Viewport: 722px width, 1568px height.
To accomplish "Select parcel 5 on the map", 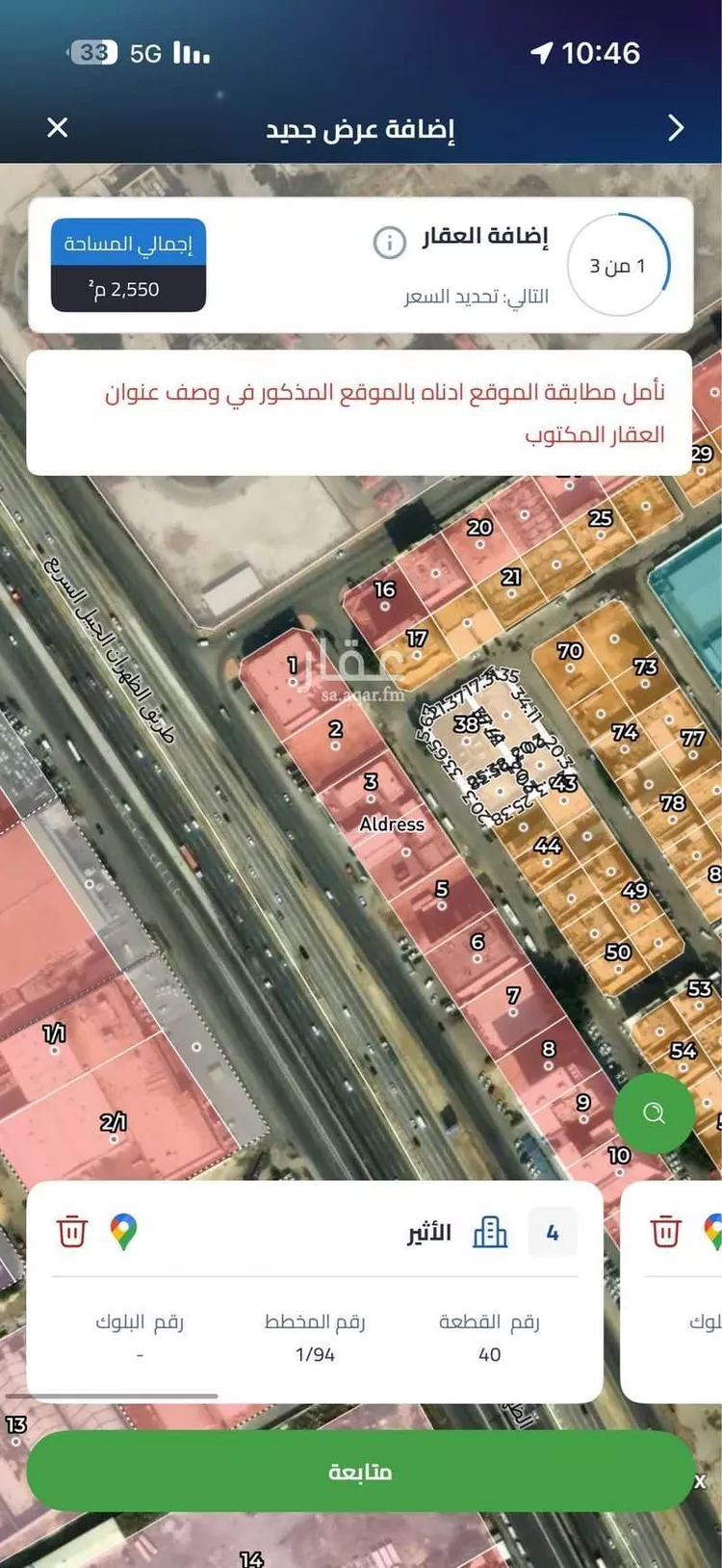I will (x=442, y=889).
